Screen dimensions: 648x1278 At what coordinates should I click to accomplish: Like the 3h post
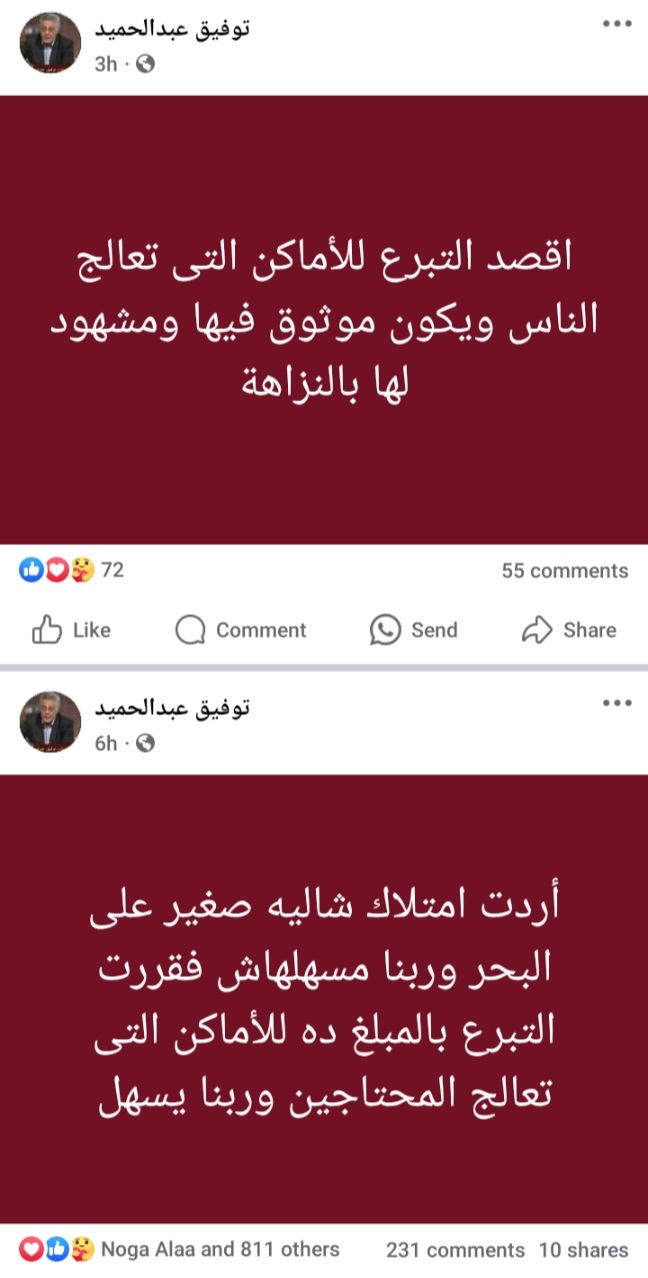72,630
